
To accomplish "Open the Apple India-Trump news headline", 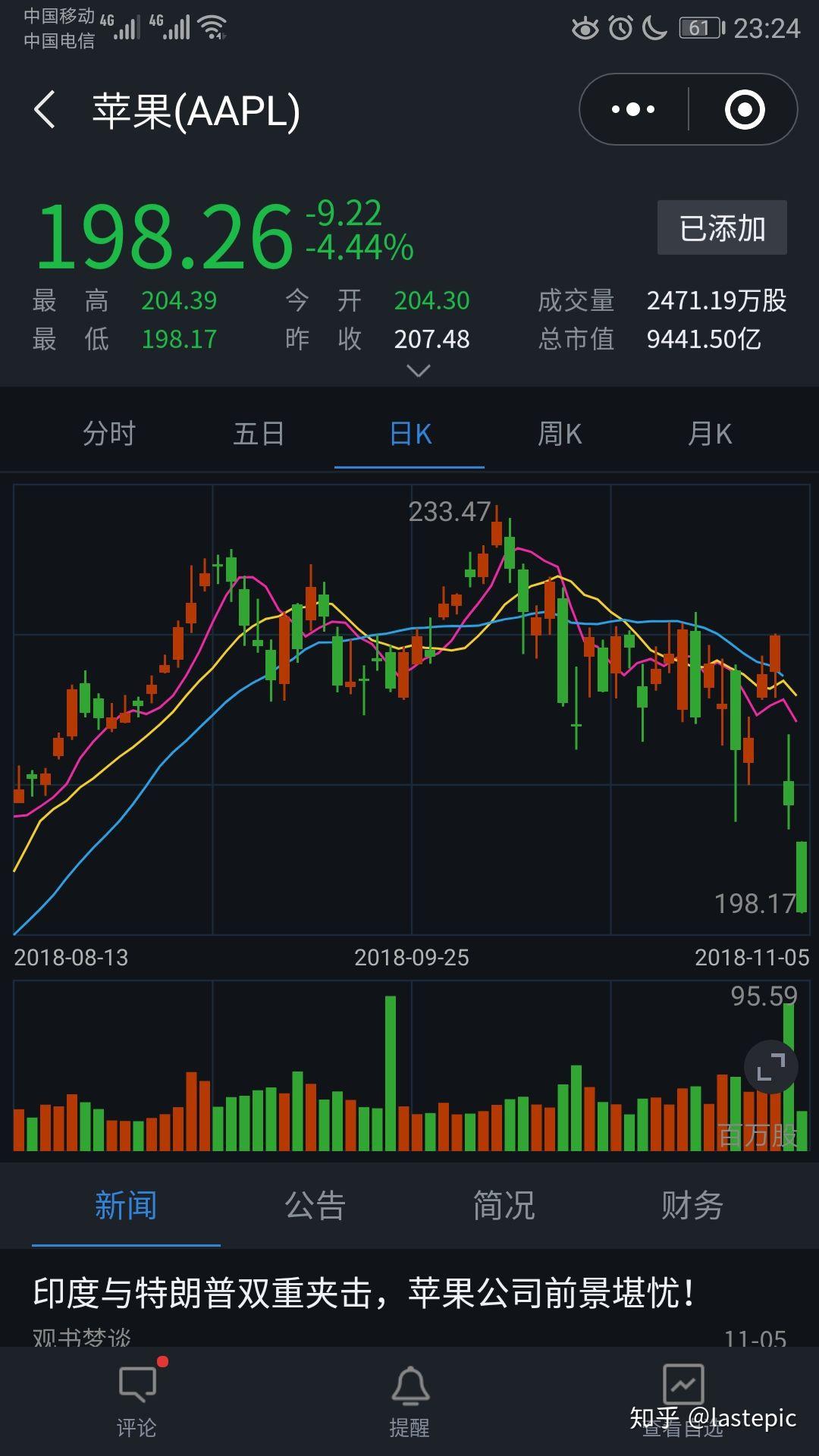I will coord(364,1289).
